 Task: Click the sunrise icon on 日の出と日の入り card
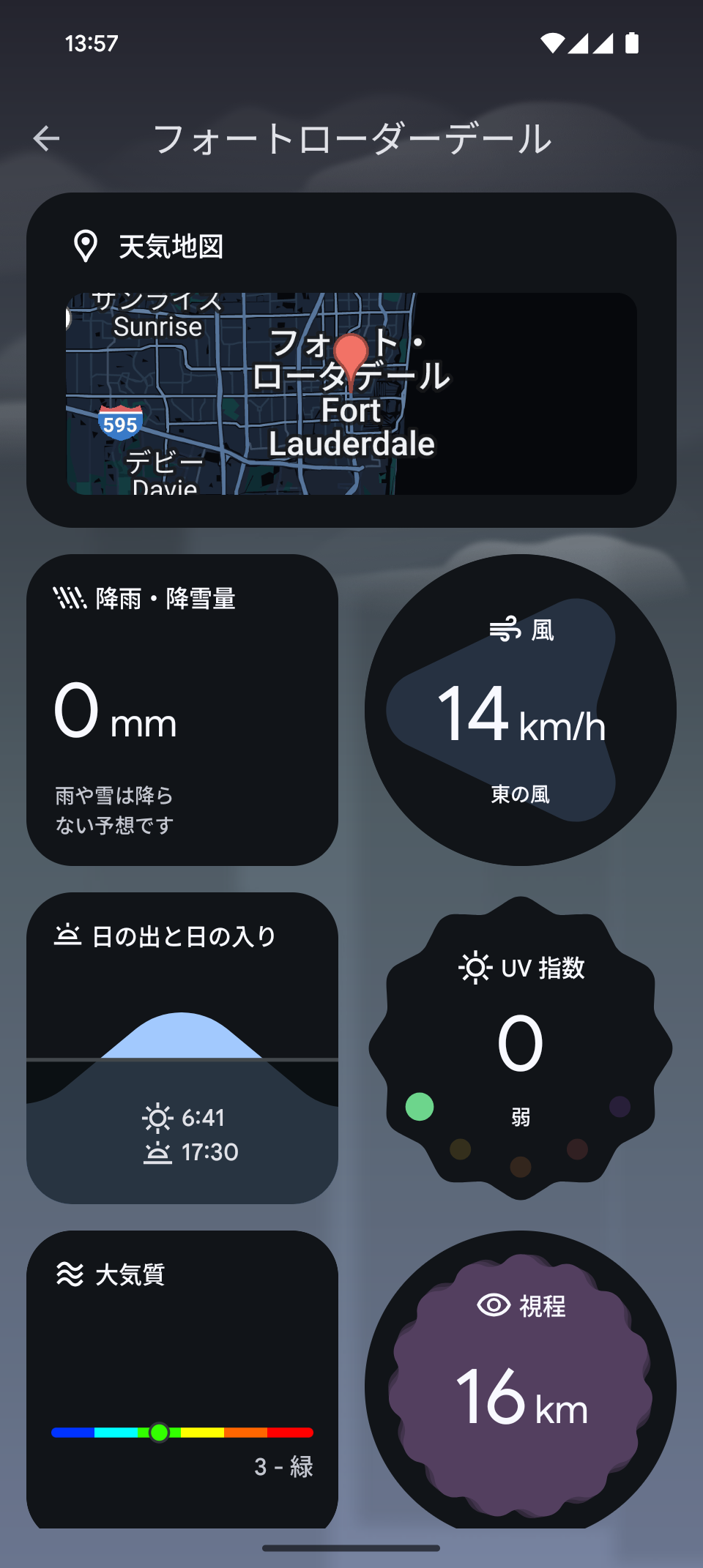[x=67, y=935]
